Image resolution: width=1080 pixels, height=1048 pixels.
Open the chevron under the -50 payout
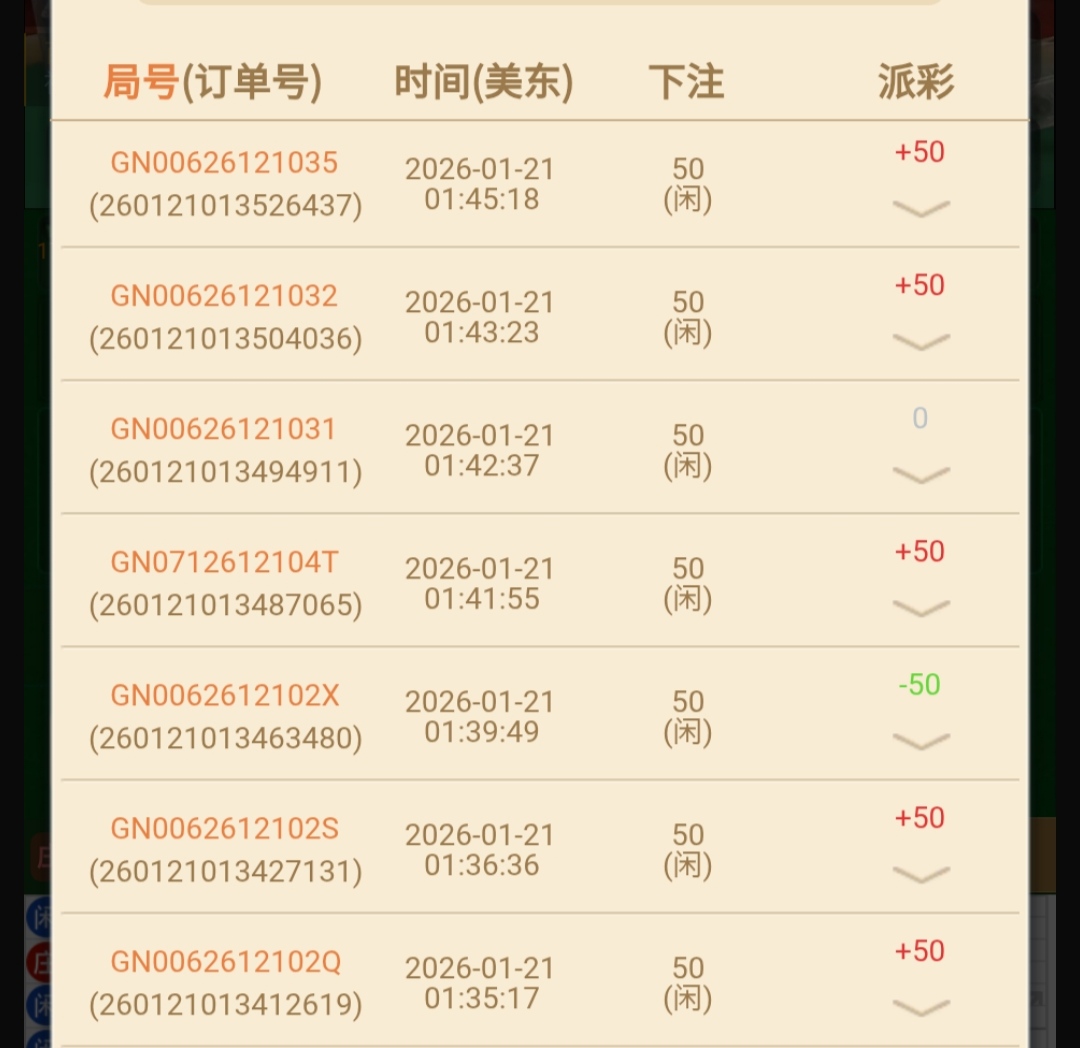point(920,741)
